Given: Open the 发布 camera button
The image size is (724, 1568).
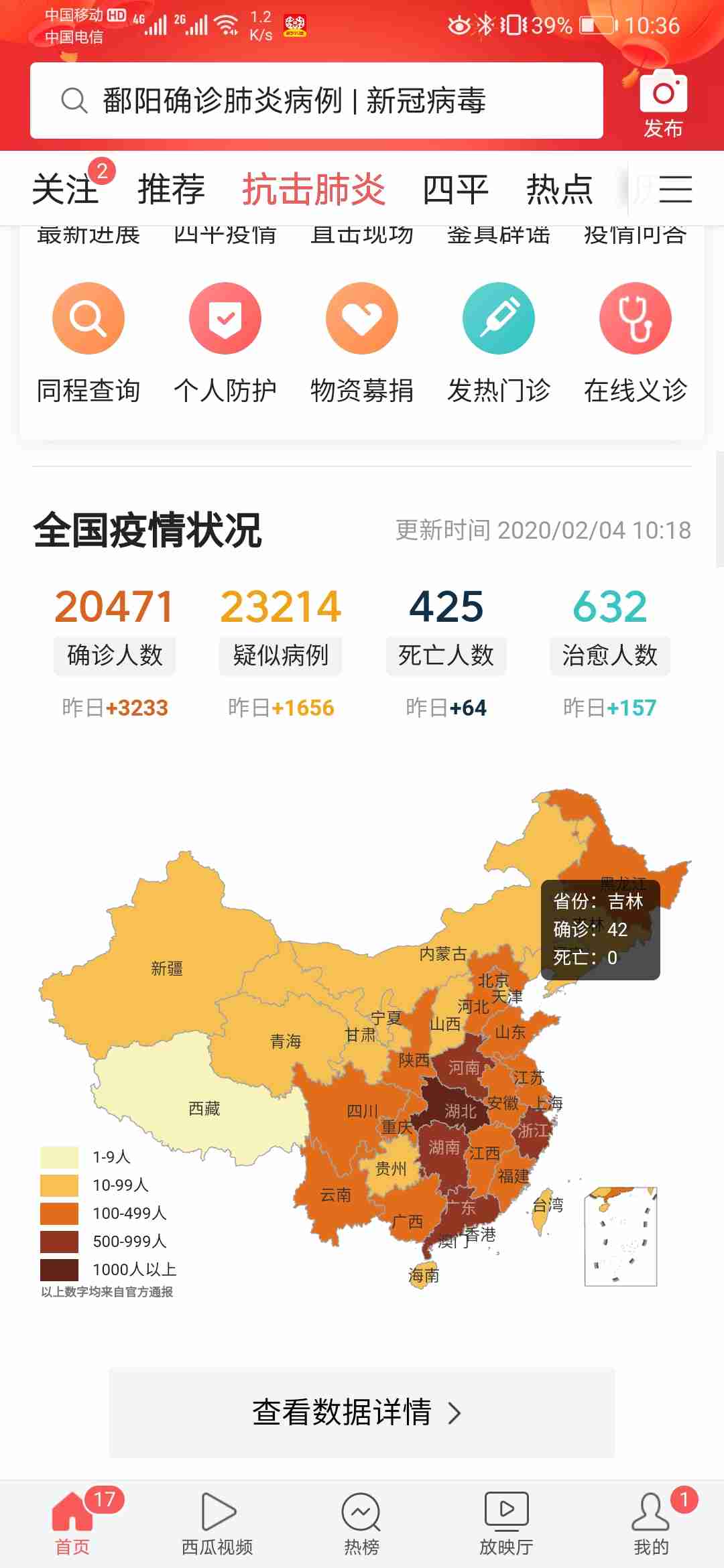Looking at the screenshot, I should 663,103.
